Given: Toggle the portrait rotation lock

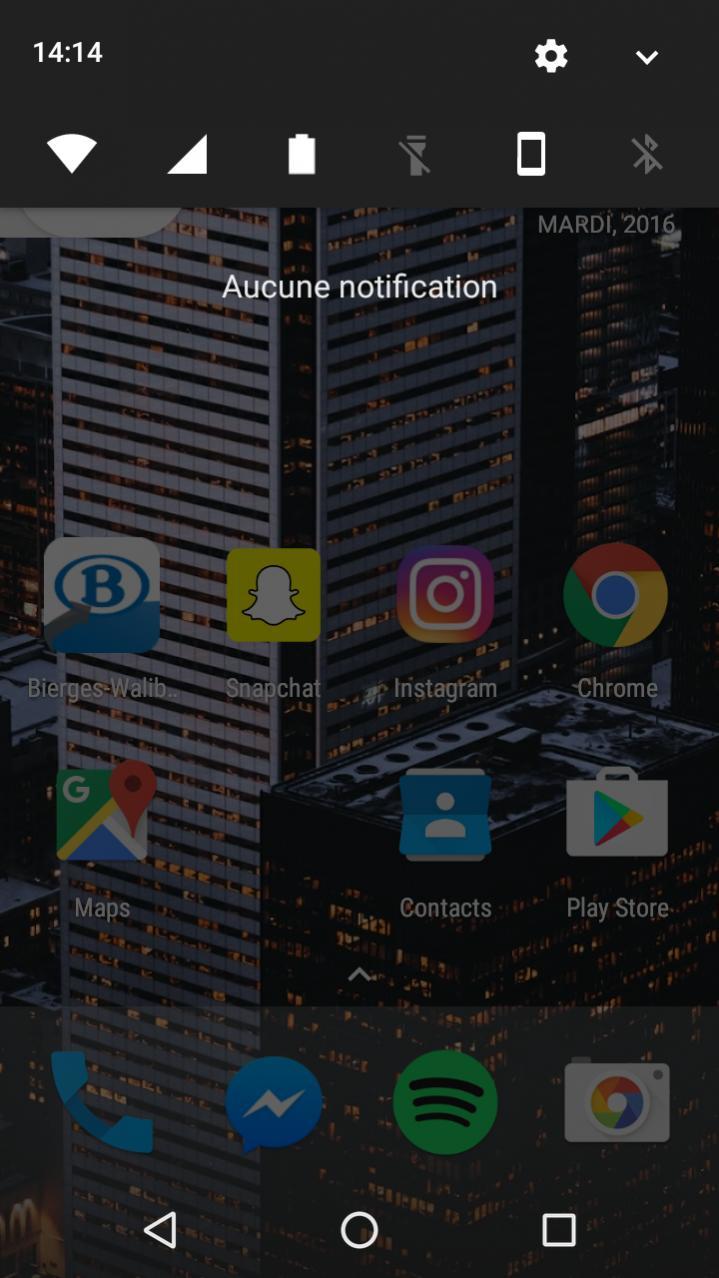Looking at the screenshot, I should [x=531, y=155].
